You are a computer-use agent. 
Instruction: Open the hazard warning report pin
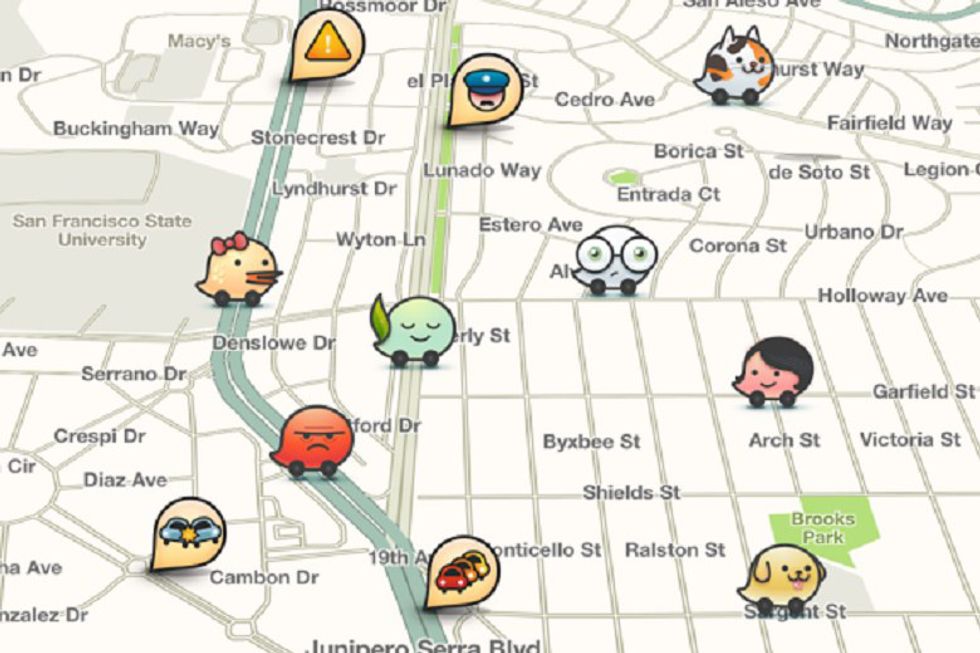coord(327,43)
